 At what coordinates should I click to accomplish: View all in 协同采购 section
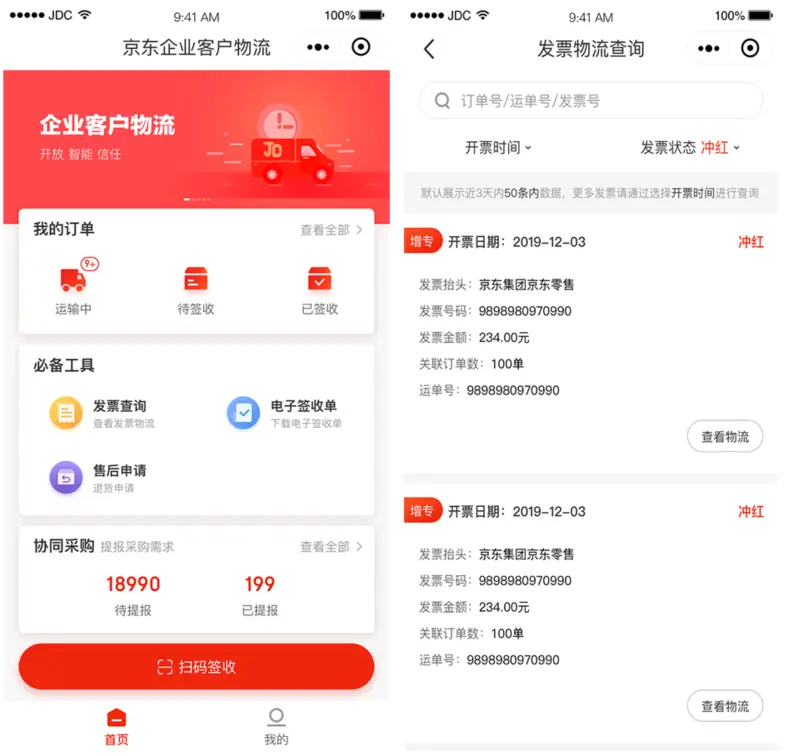coord(331,547)
